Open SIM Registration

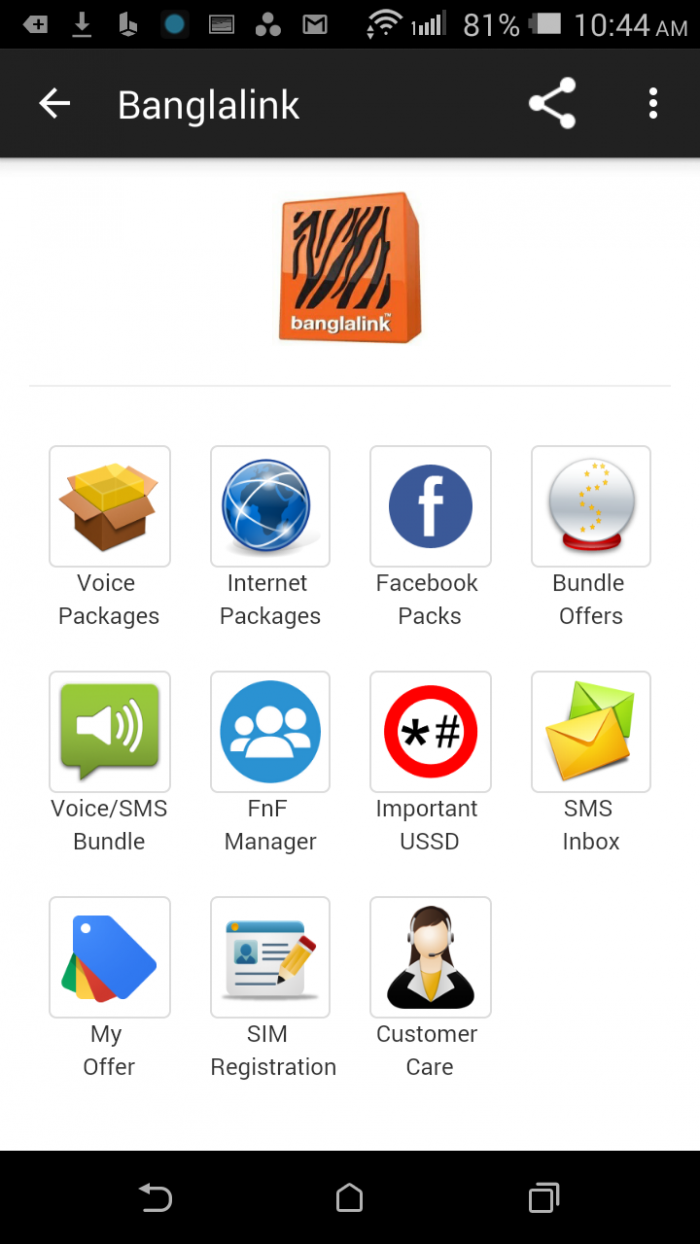270,957
